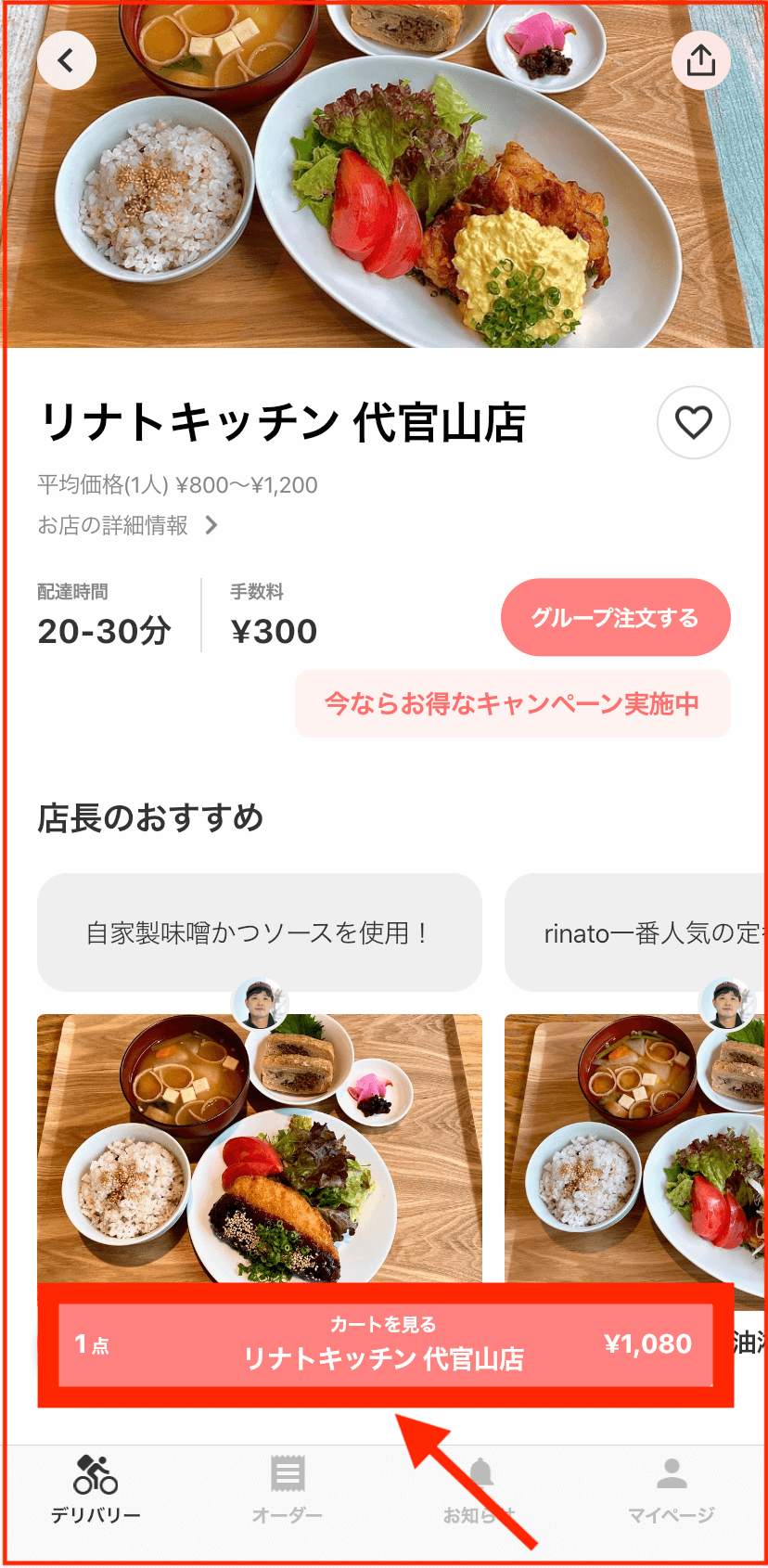This screenshot has width=768, height=1568.
Task: Go back using the top-left arrow
Action: point(66,61)
